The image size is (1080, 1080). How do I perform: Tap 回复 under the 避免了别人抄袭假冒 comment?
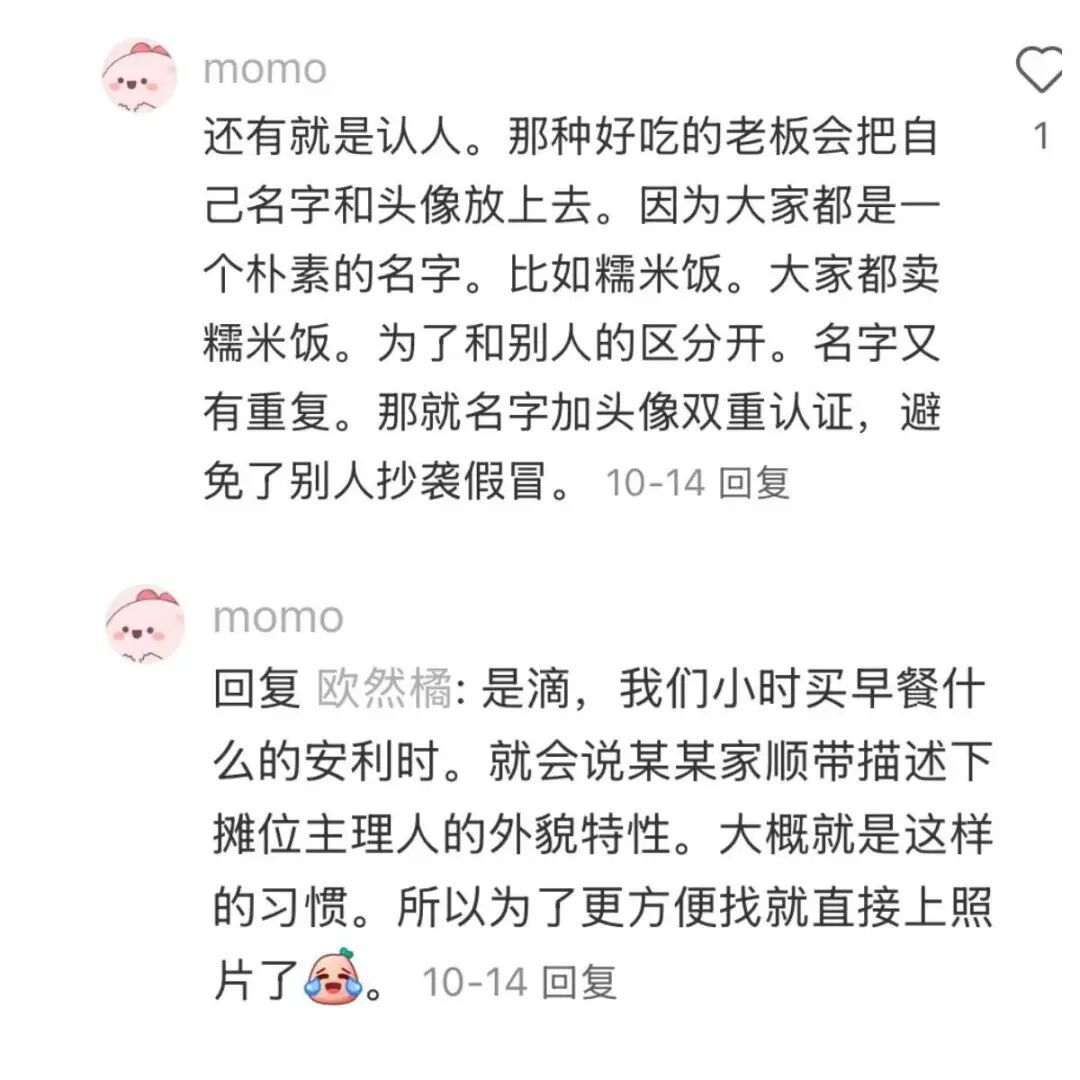[755, 483]
